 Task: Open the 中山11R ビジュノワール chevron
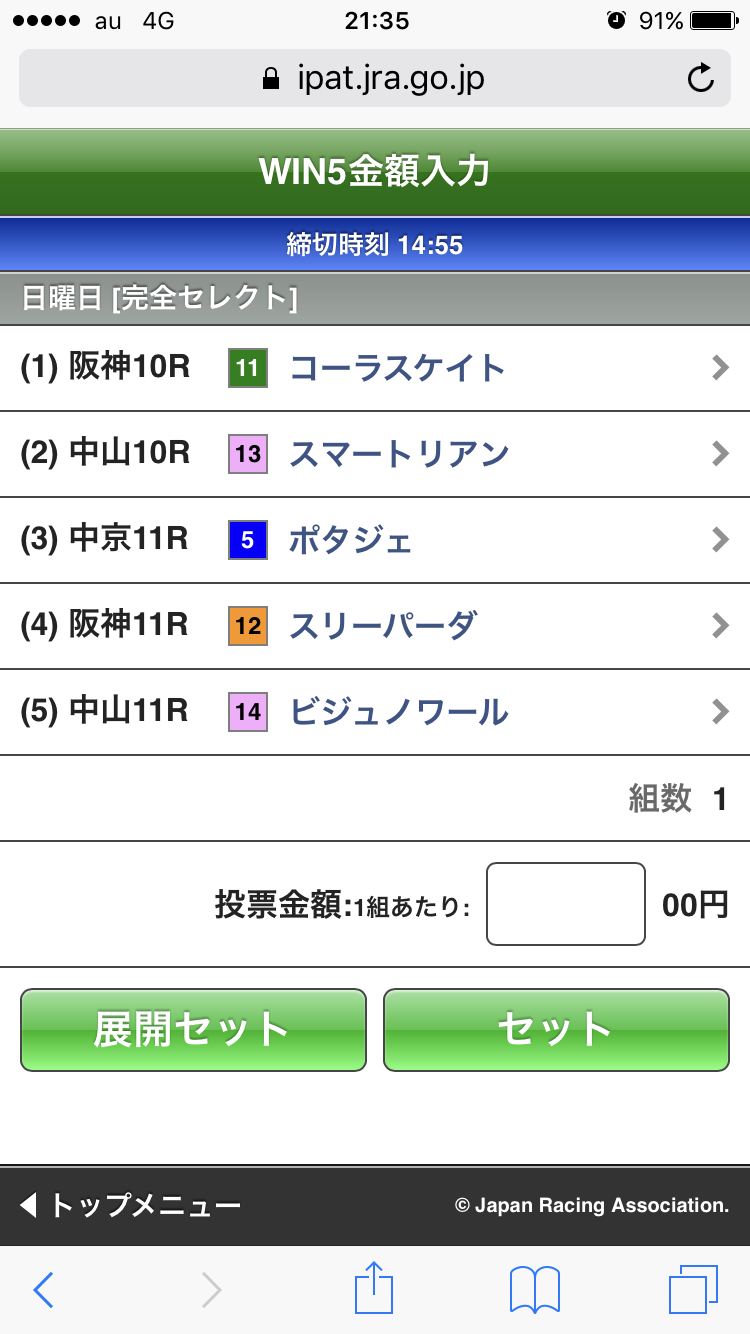(x=720, y=712)
